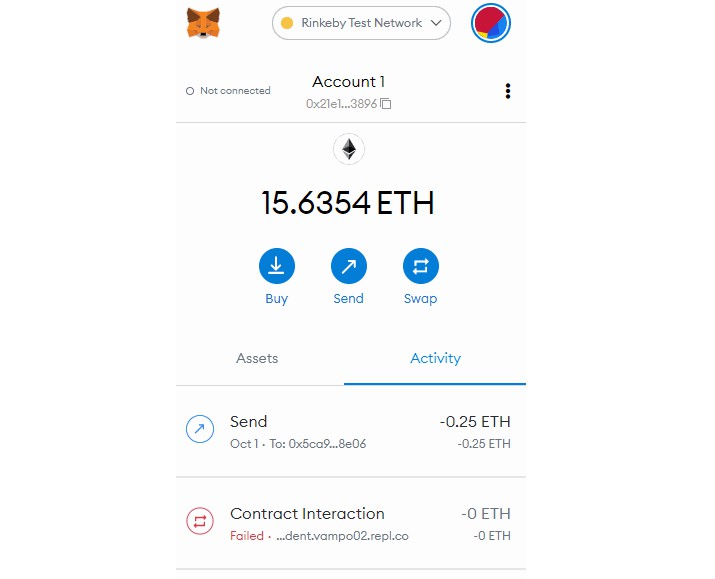Open the failed Contract Interaction entry
715x579 pixels.
click(350, 523)
